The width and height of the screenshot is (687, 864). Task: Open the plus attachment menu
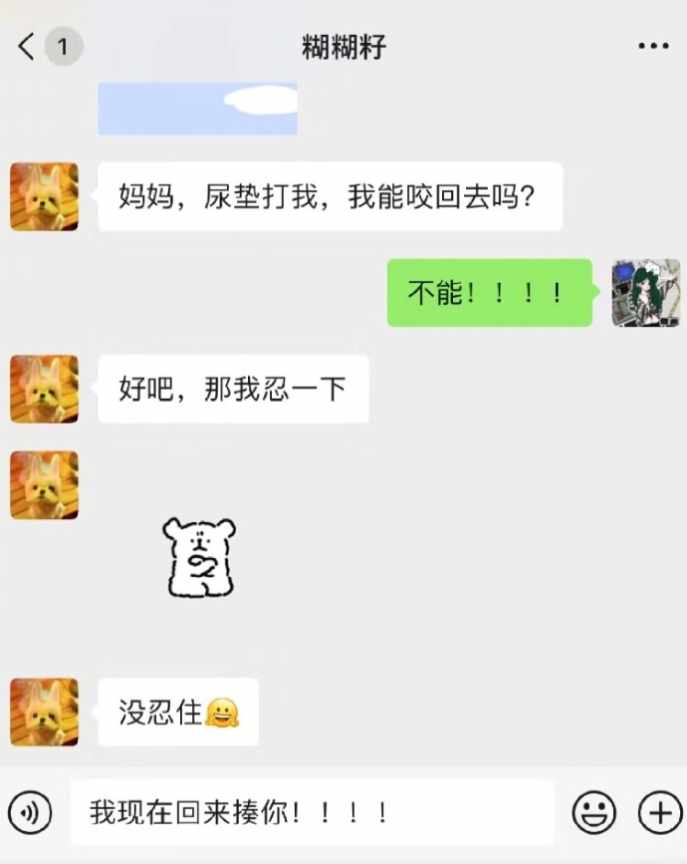point(659,812)
